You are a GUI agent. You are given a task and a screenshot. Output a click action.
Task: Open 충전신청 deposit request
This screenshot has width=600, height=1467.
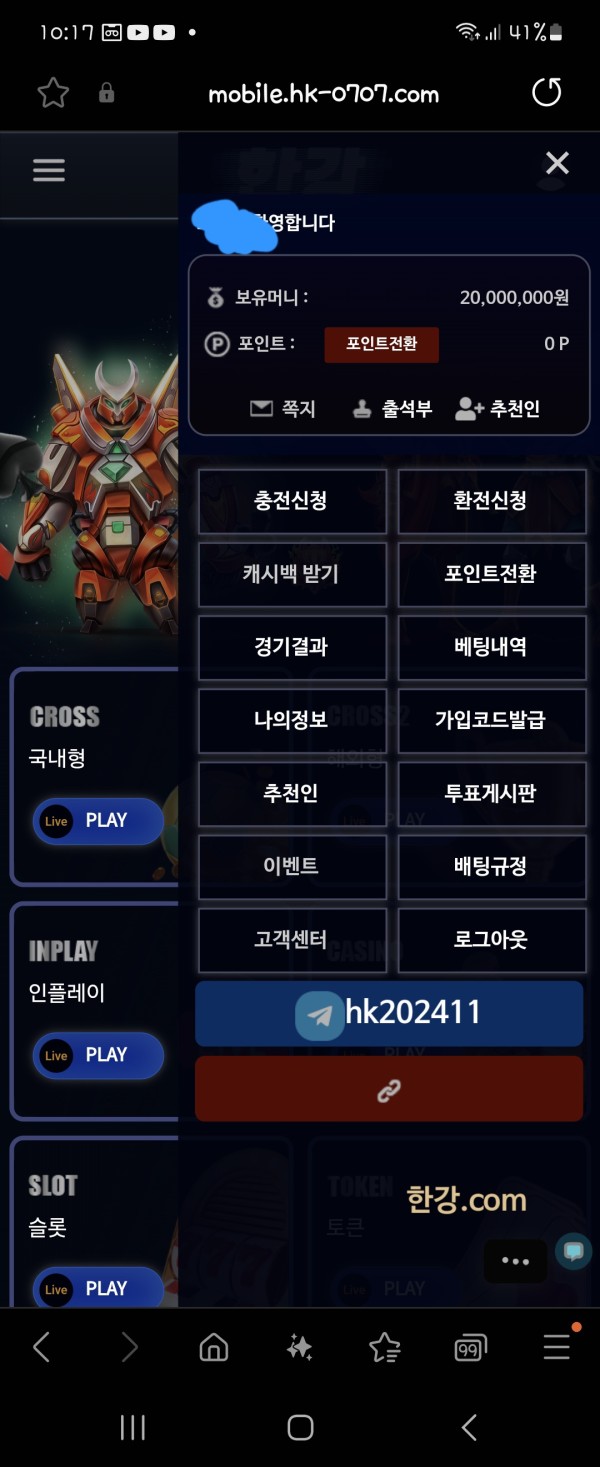[x=291, y=501]
